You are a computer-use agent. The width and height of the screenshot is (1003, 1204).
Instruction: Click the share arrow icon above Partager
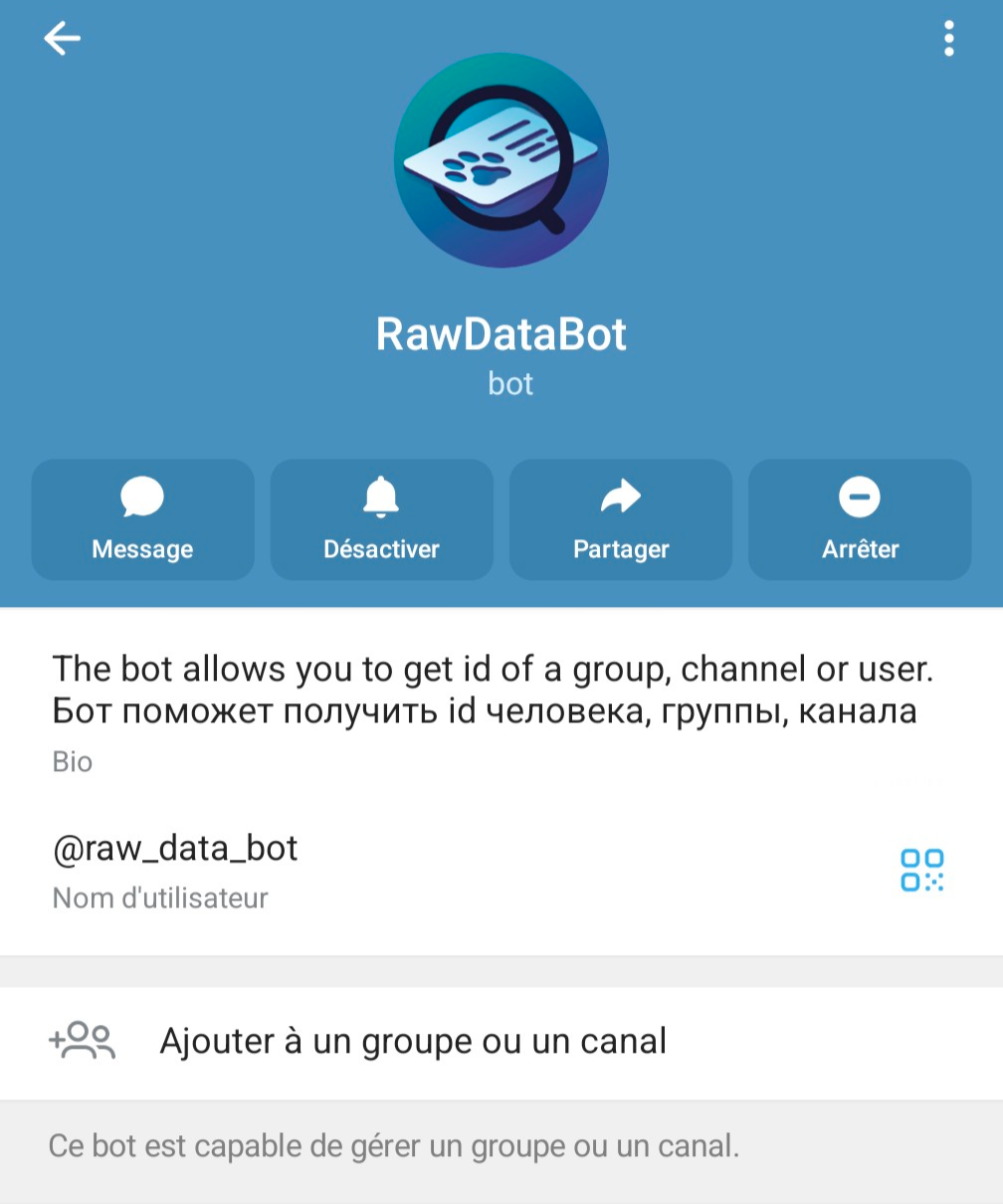coord(620,496)
